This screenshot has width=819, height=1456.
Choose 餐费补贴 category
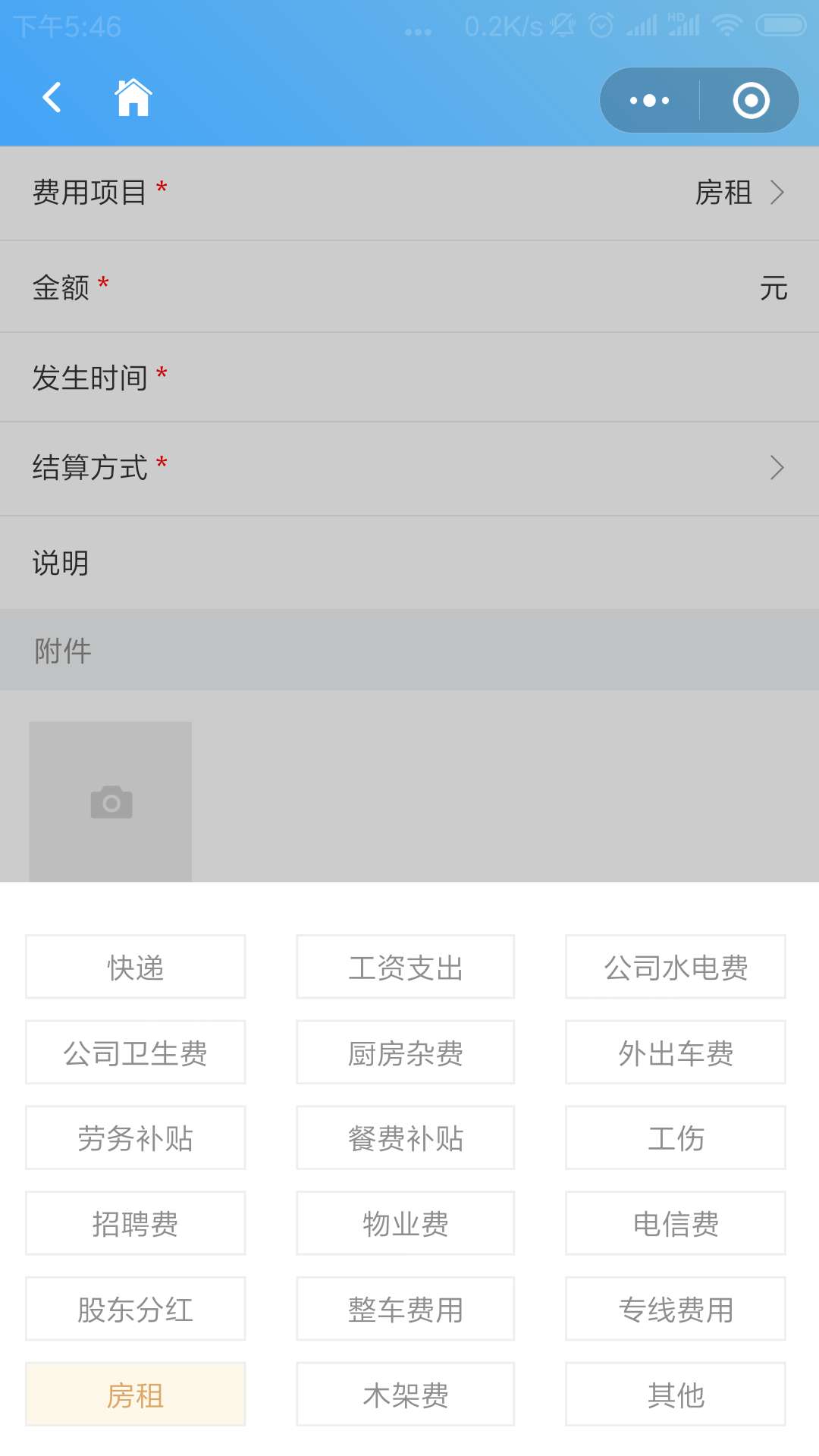click(406, 1137)
